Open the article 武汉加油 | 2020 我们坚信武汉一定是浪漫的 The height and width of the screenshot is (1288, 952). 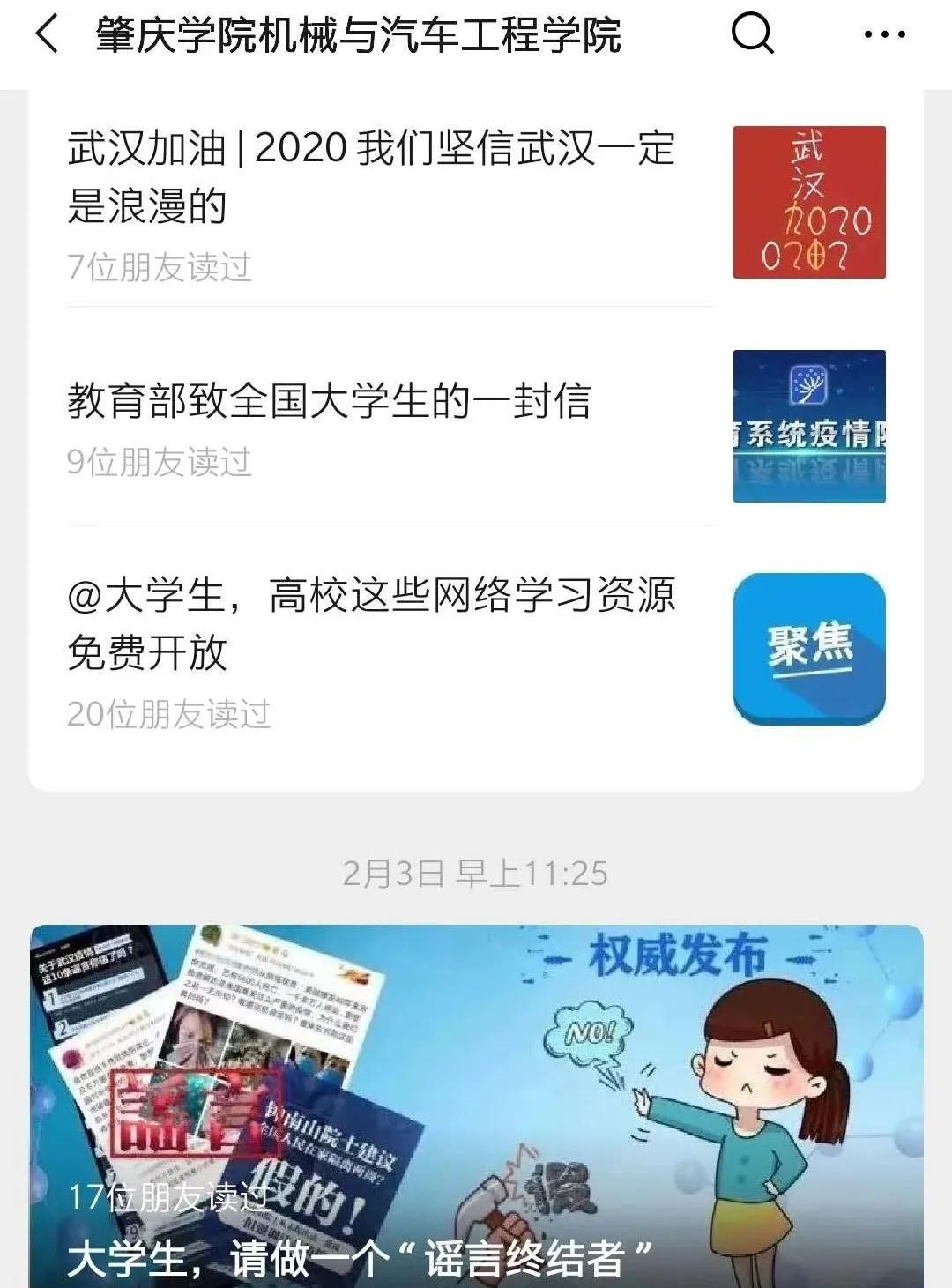tap(371, 176)
